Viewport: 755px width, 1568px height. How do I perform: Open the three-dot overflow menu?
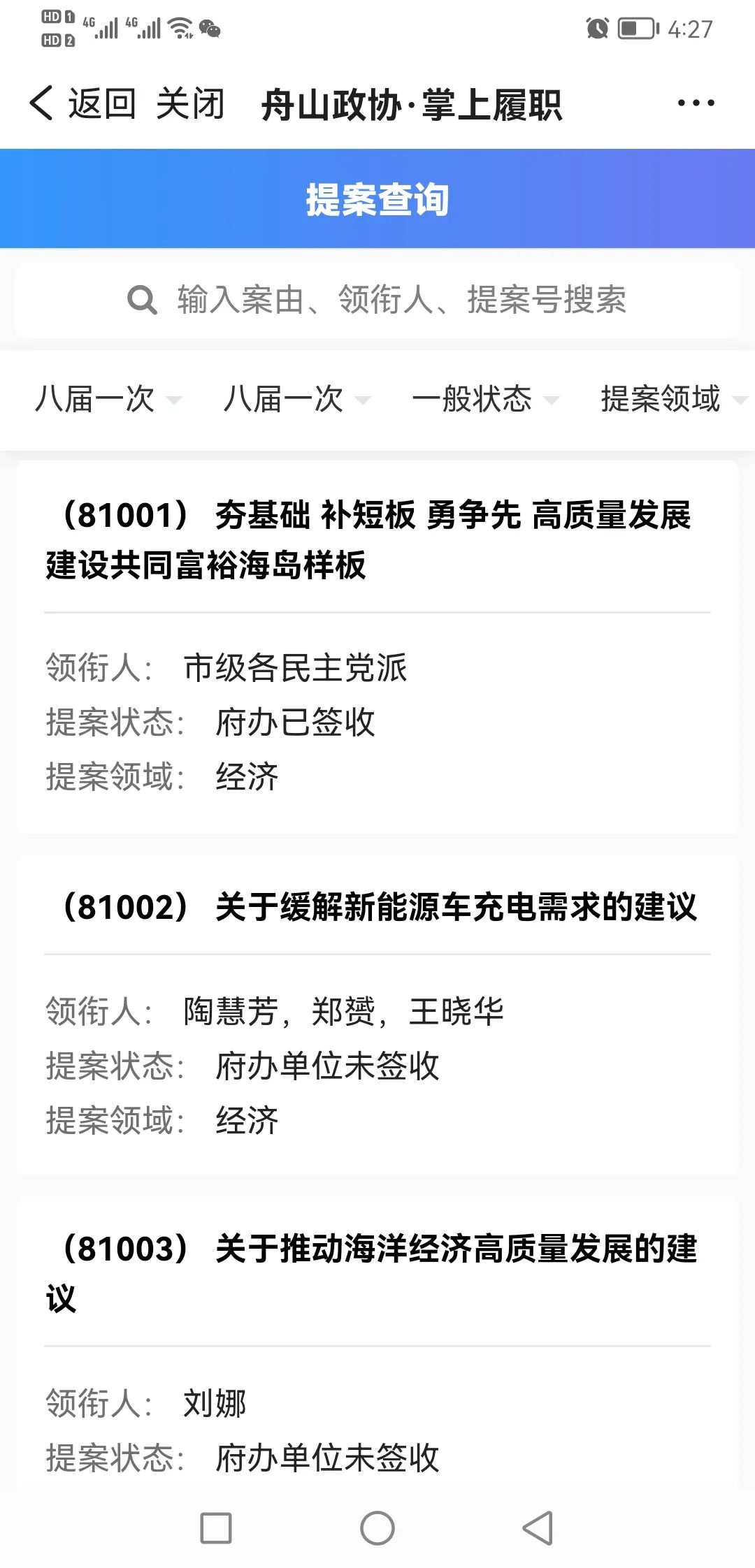(x=696, y=103)
